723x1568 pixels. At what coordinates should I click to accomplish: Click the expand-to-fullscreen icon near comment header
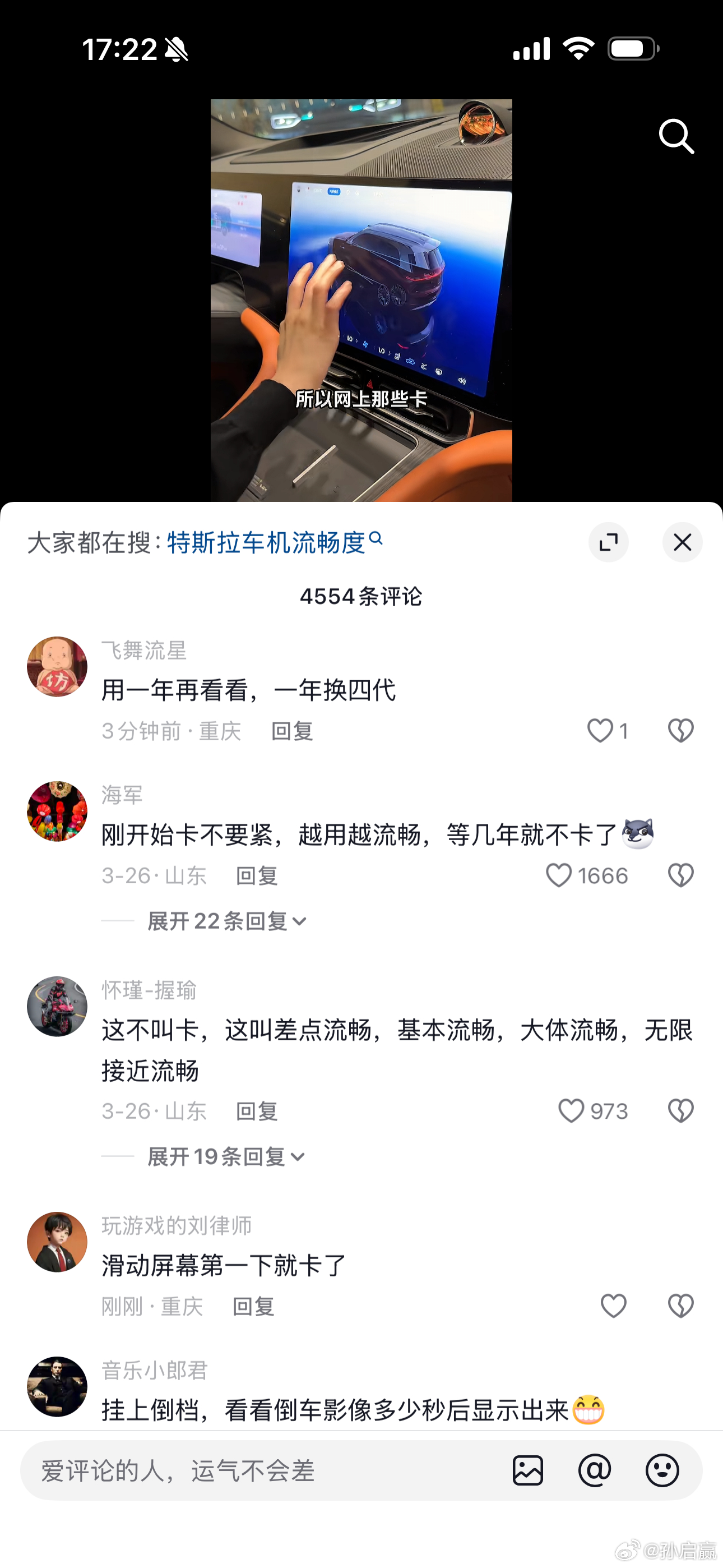[x=609, y=542]
